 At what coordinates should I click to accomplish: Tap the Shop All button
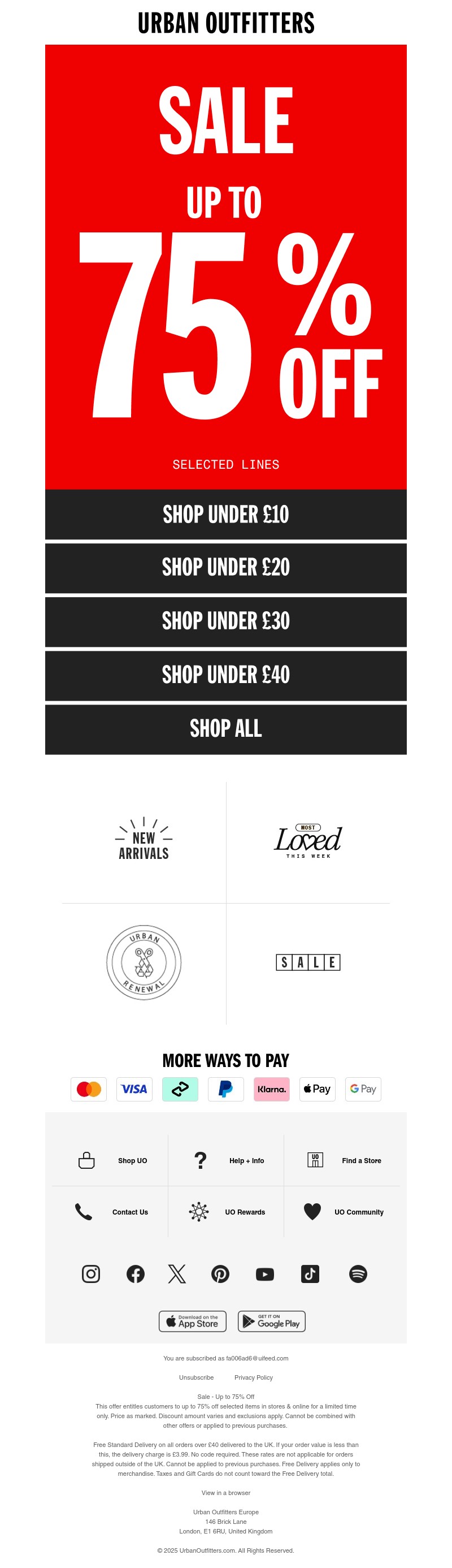[x=225, y=729]
